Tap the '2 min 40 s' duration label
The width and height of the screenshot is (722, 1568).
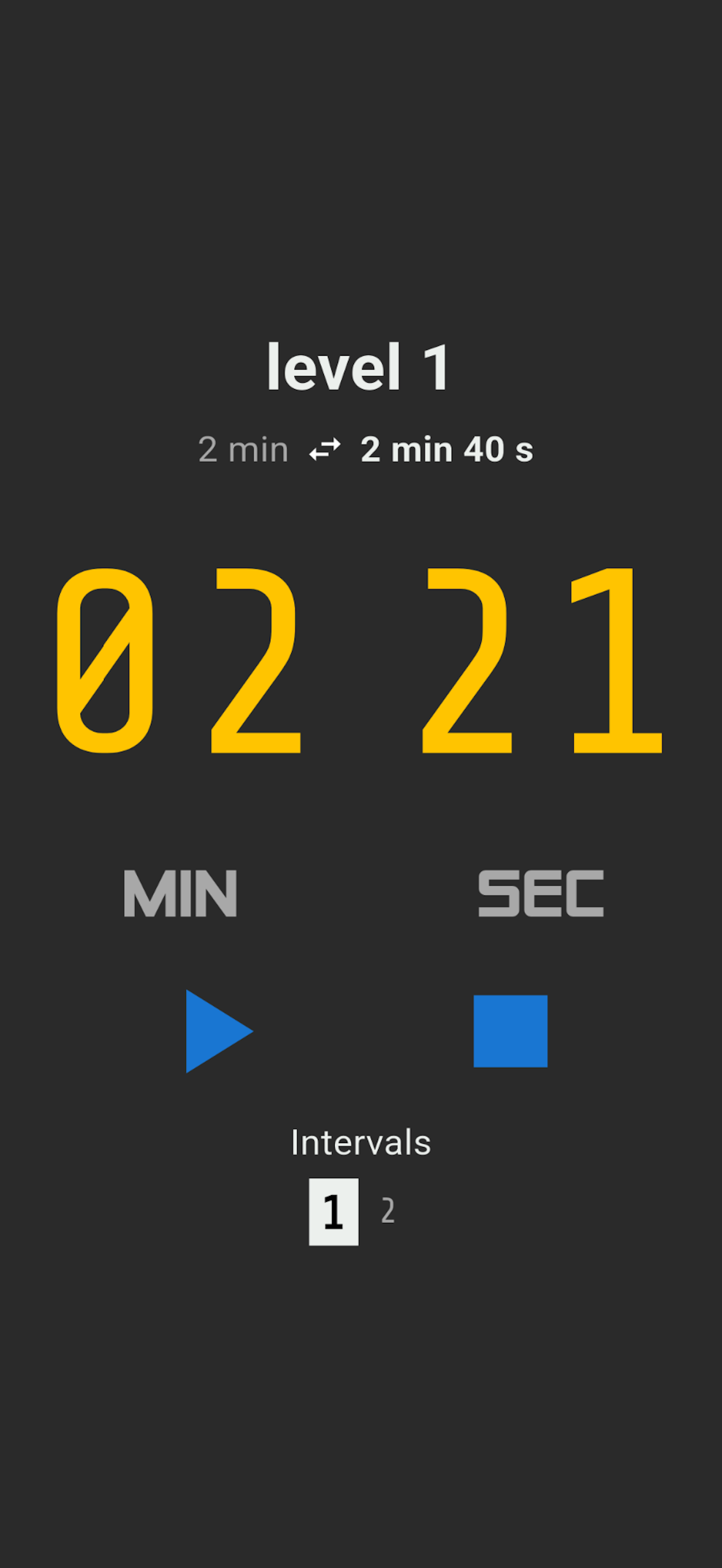click(447, 449)
